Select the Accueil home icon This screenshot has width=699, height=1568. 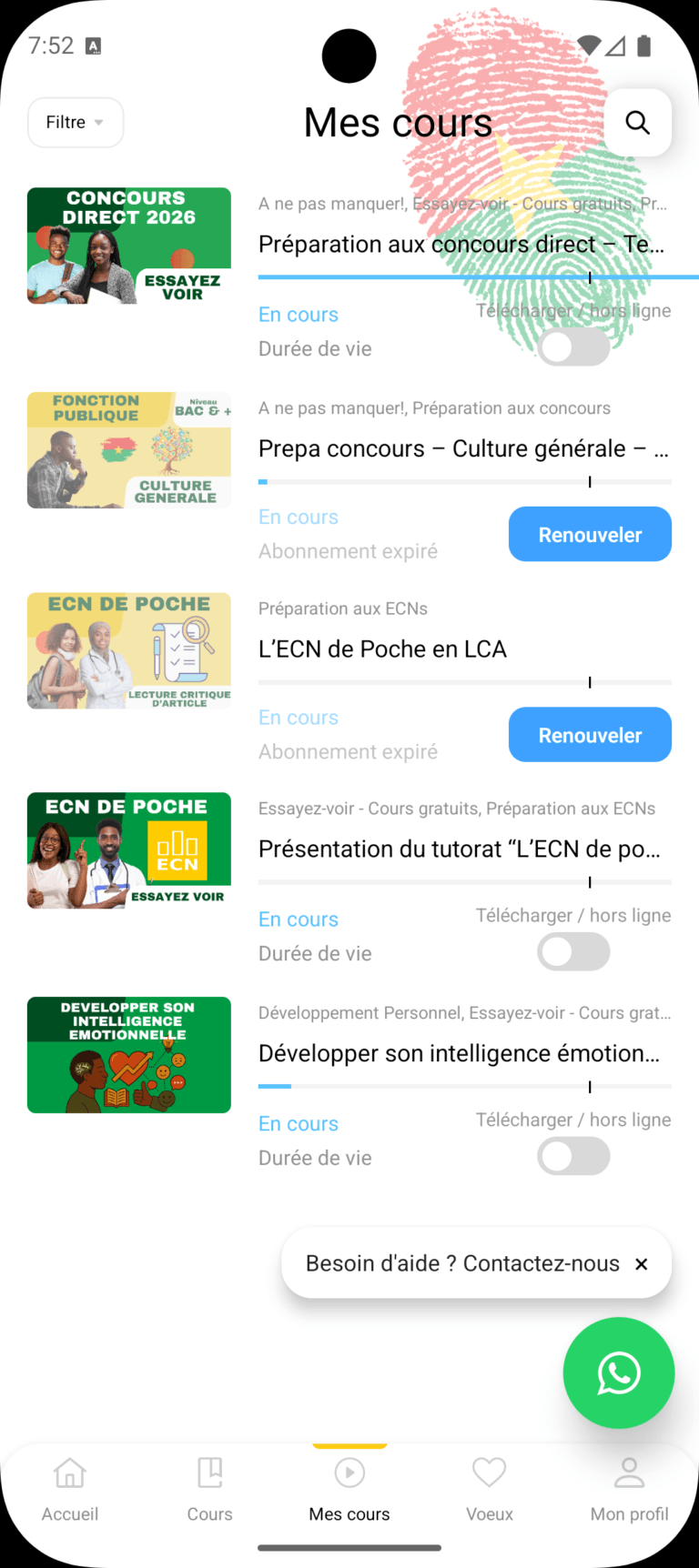tap(70, 1473)
